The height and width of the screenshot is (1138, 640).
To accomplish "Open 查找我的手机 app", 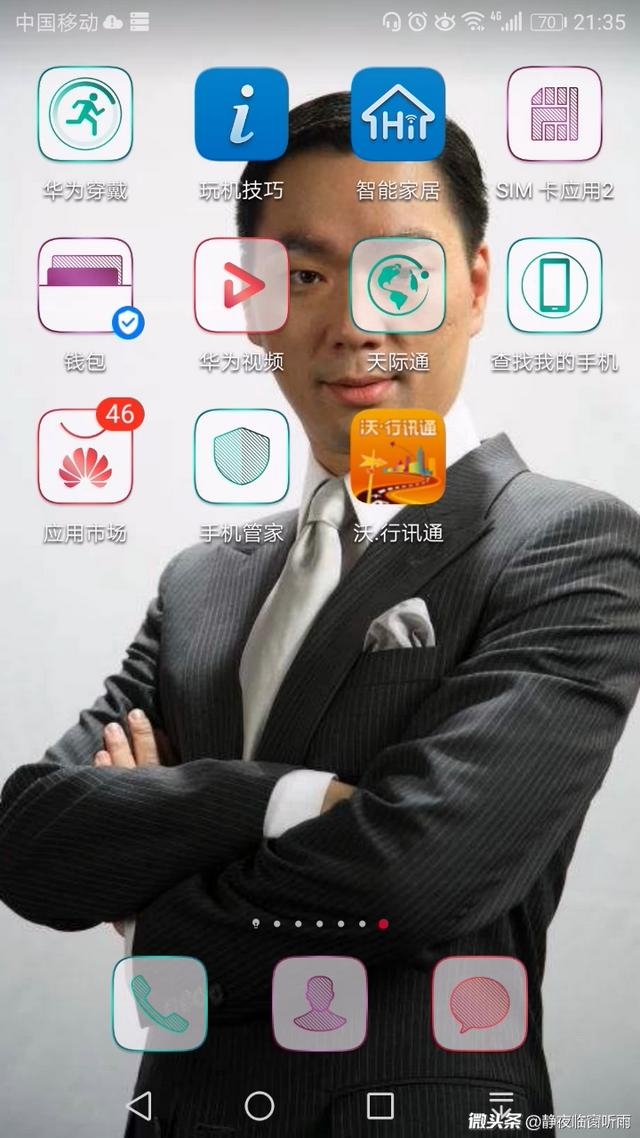I will pos(554,285).
